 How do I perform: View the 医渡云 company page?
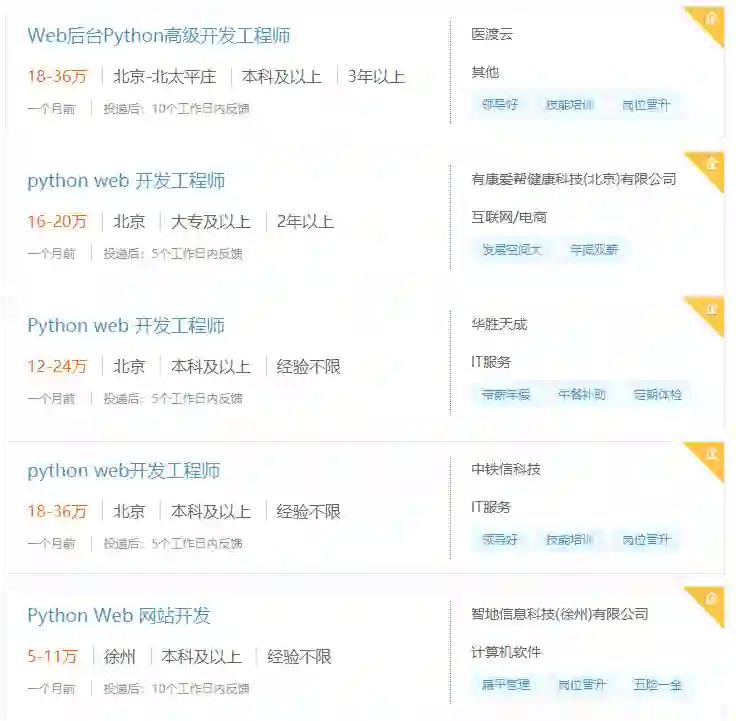tap(492, 34)
